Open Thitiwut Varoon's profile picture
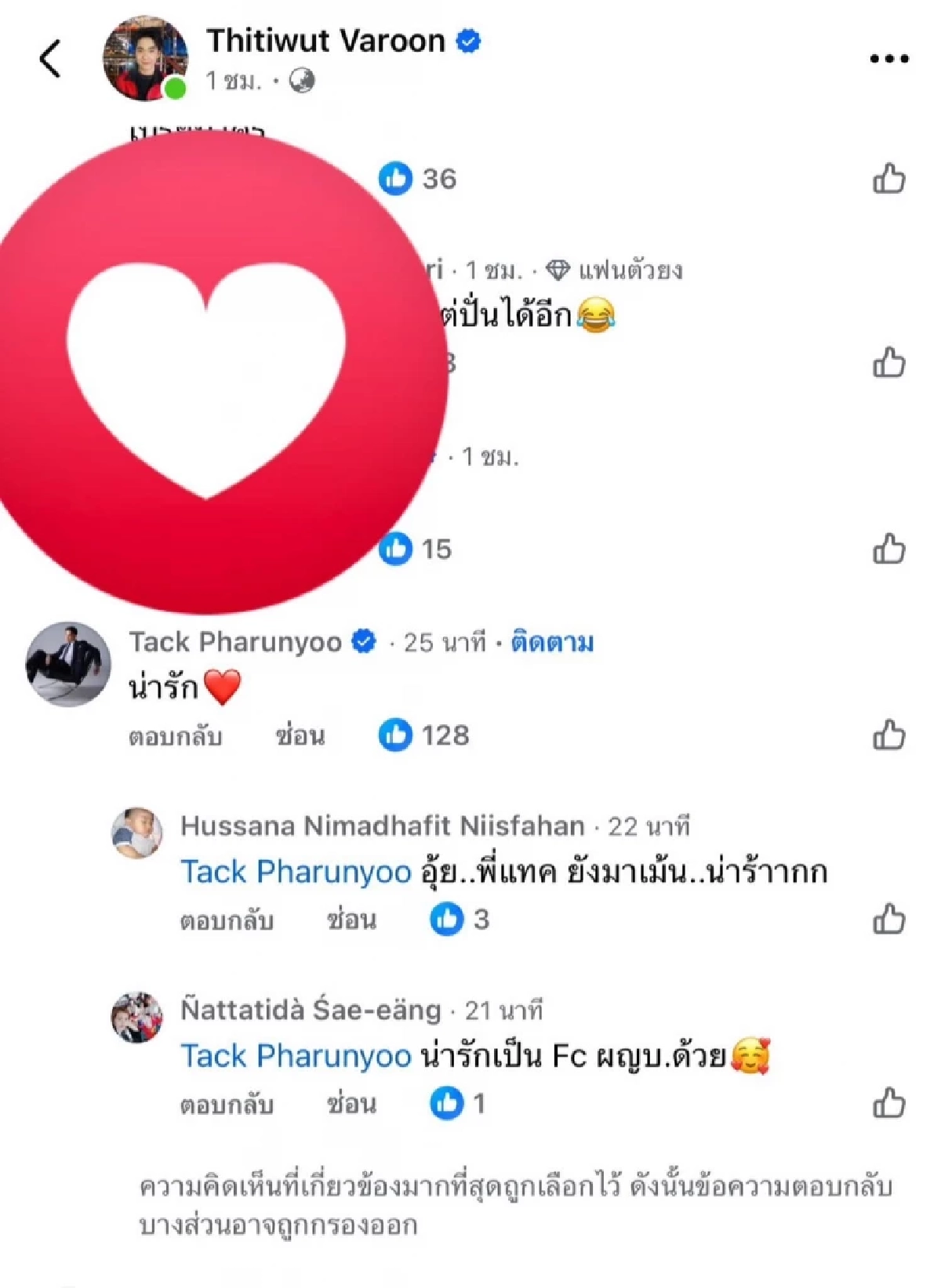The width and height of the screenshot is (941, 1288). (x=146, y=59)
